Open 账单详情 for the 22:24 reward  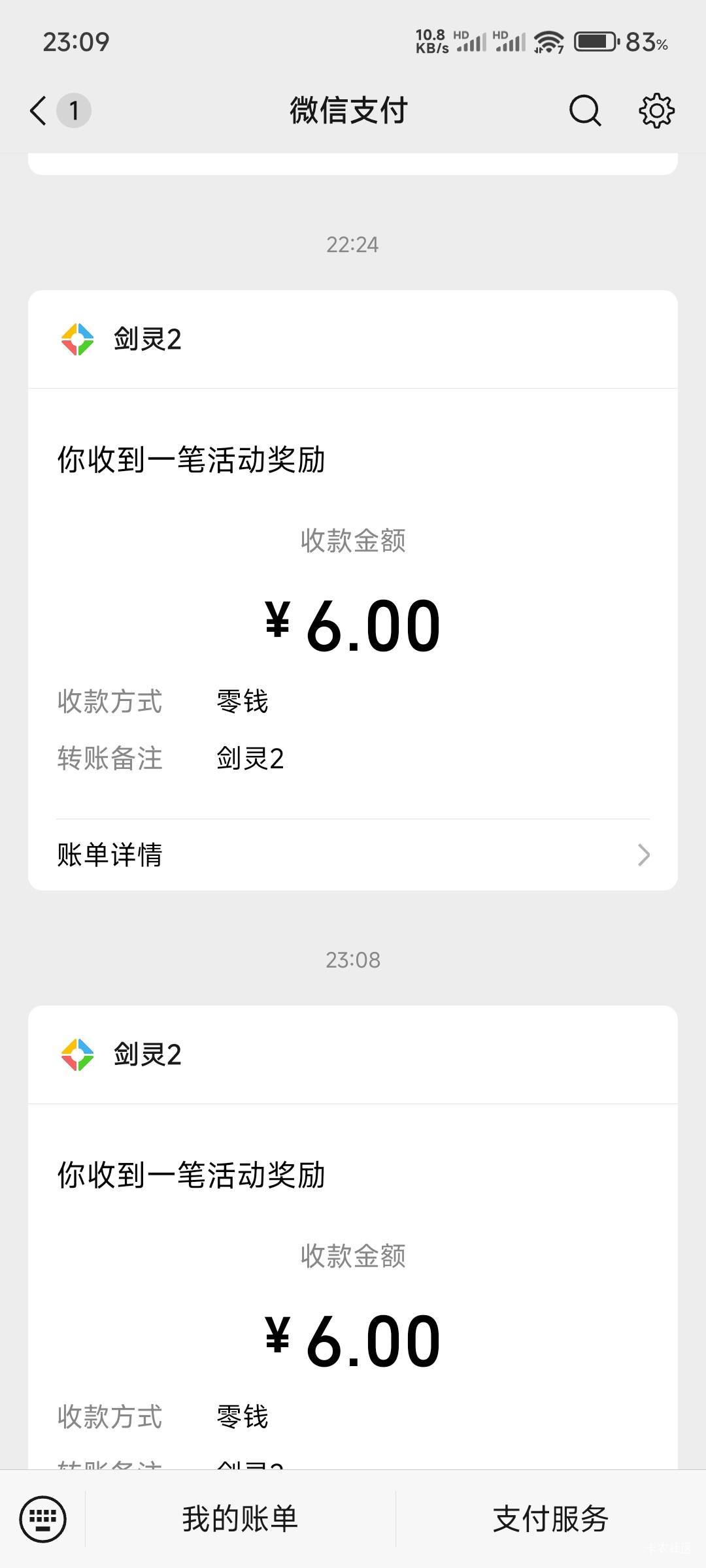tap(353, 855)
